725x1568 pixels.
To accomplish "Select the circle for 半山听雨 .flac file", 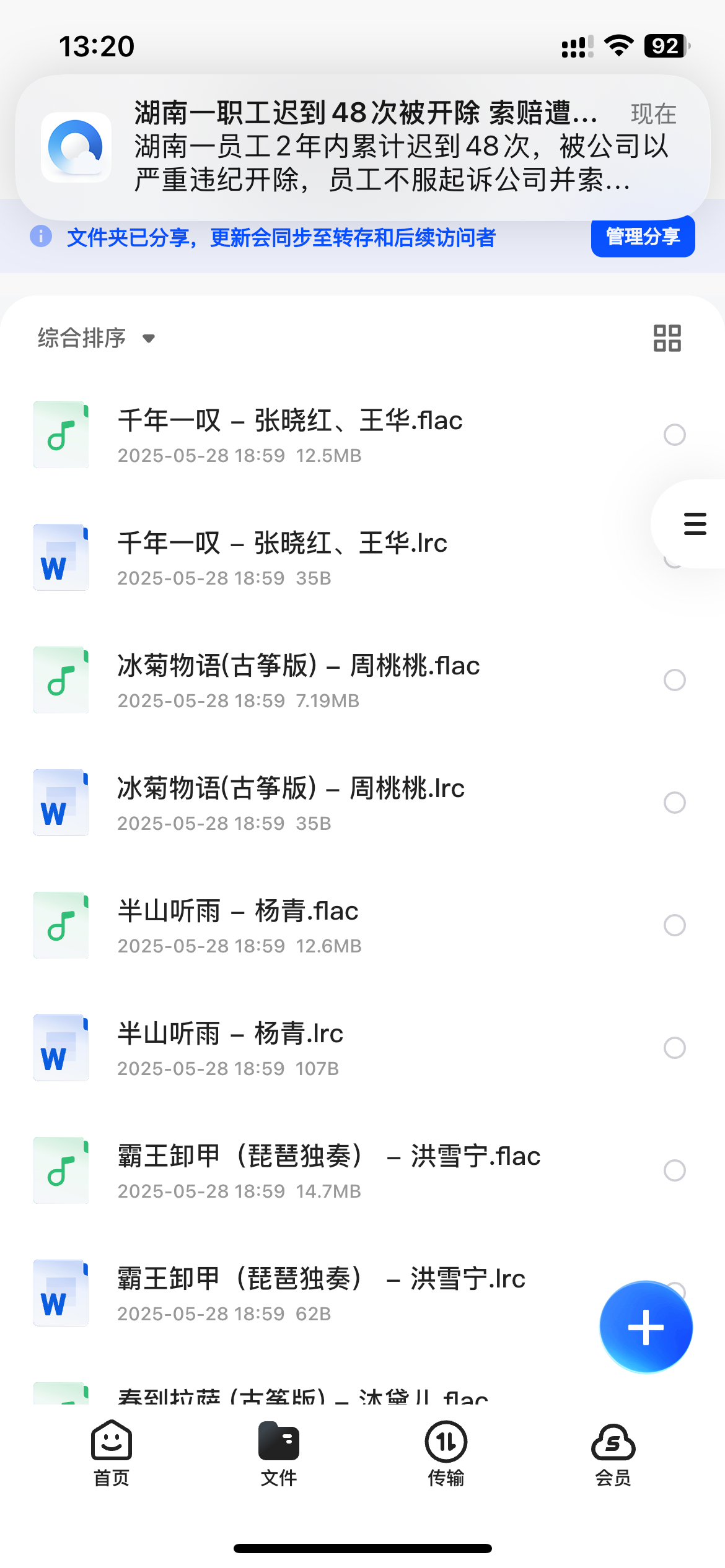I will click(674, 925).
